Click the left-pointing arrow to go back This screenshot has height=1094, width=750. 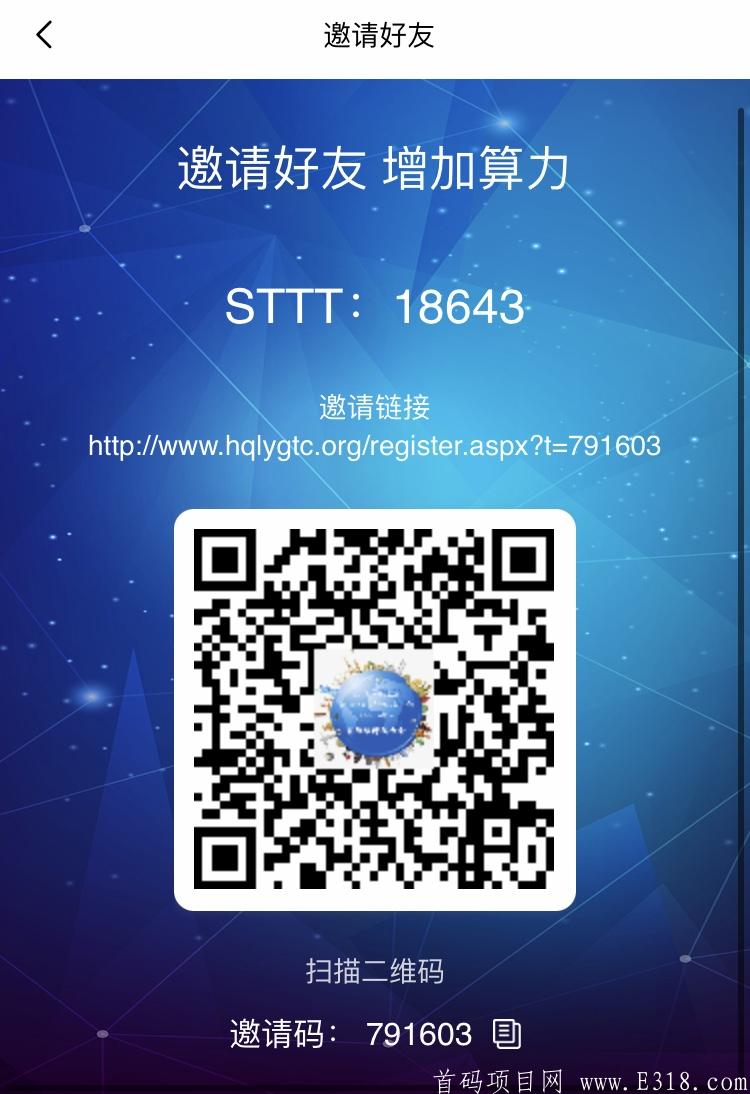pos(43,33)
